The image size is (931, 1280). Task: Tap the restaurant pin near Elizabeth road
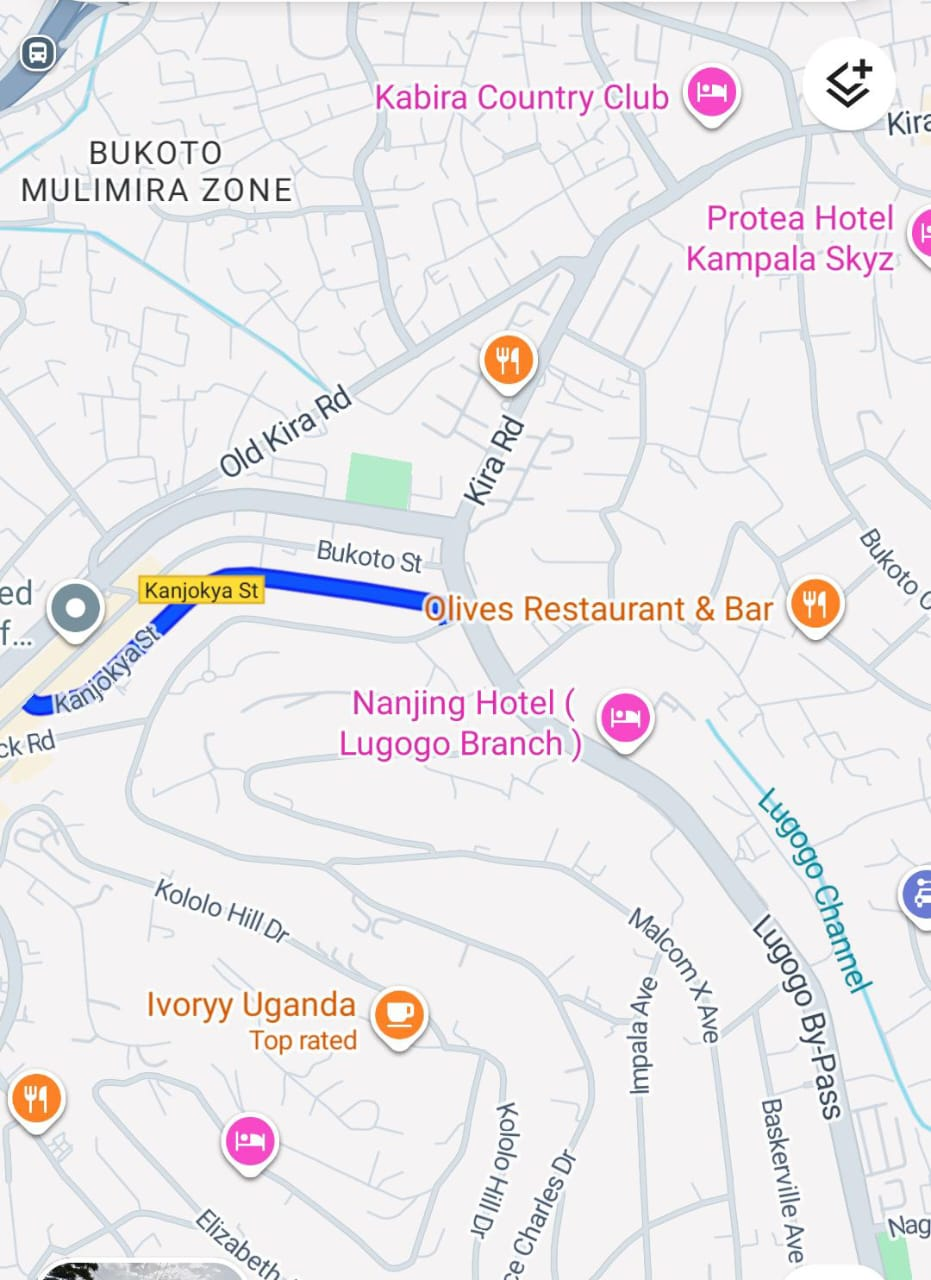36,1099
